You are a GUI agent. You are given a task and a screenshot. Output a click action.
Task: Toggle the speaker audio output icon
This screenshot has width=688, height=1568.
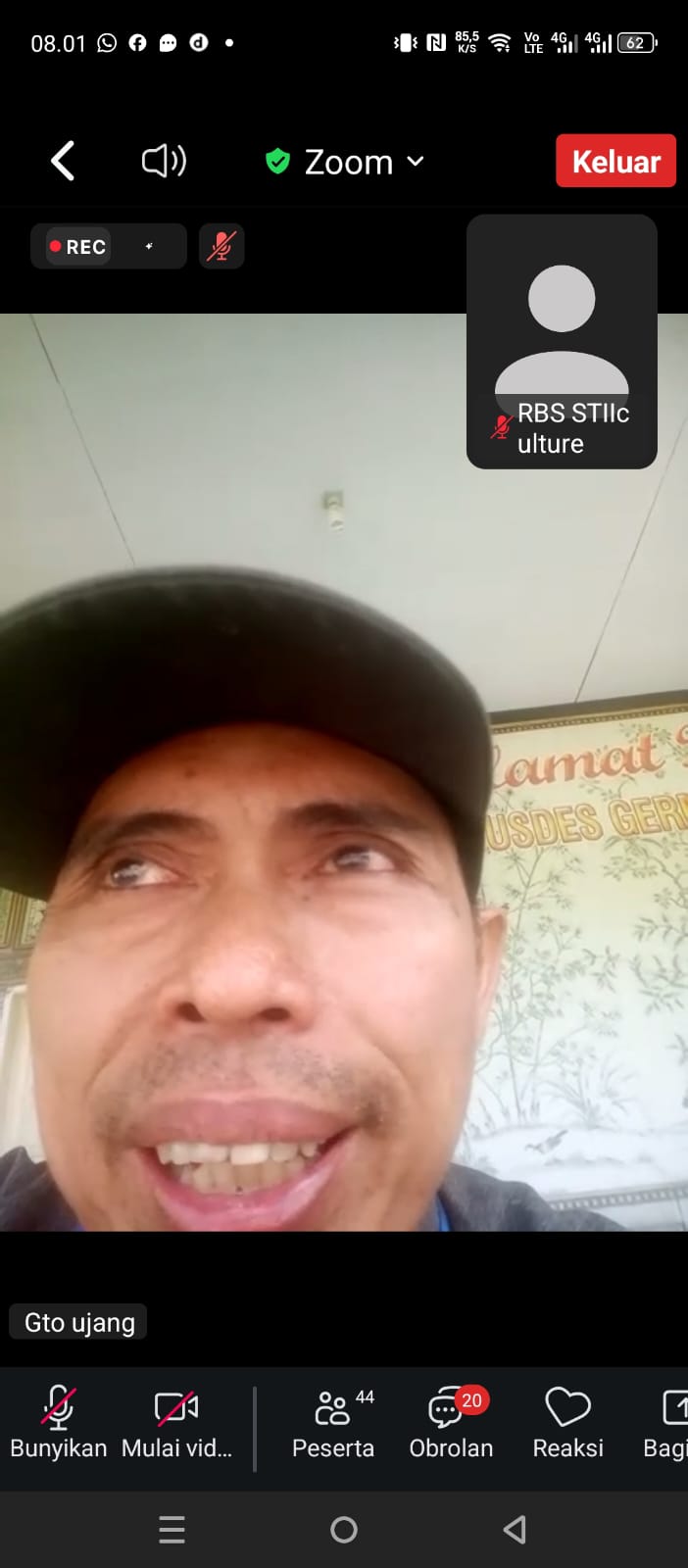click(x=164, y=161)
